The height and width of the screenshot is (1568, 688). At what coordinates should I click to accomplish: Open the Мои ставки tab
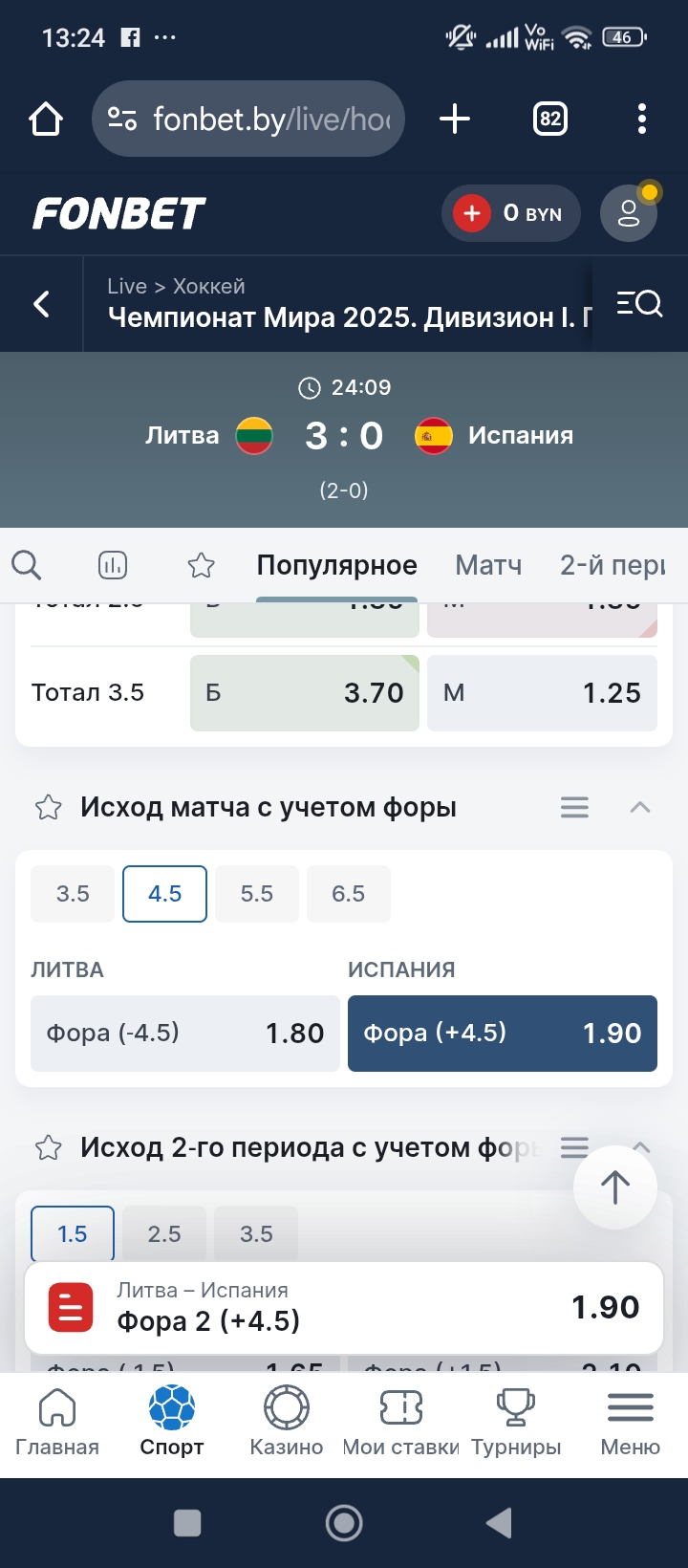click(x=400, y=1422)
